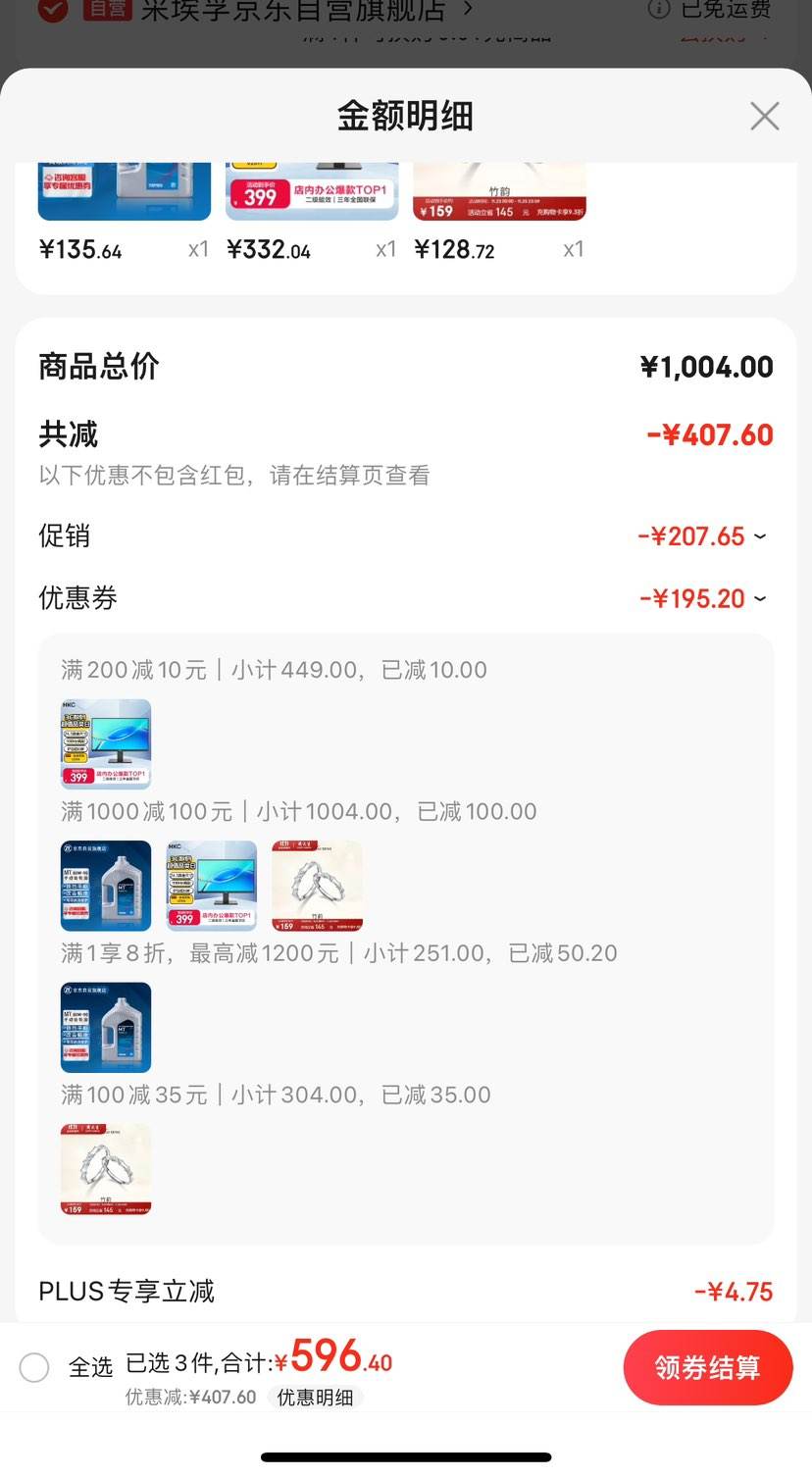Select the 全选 radio button
This screenshot has height=1477, width=812.
pyautogui.click(x=33, y=1366)
